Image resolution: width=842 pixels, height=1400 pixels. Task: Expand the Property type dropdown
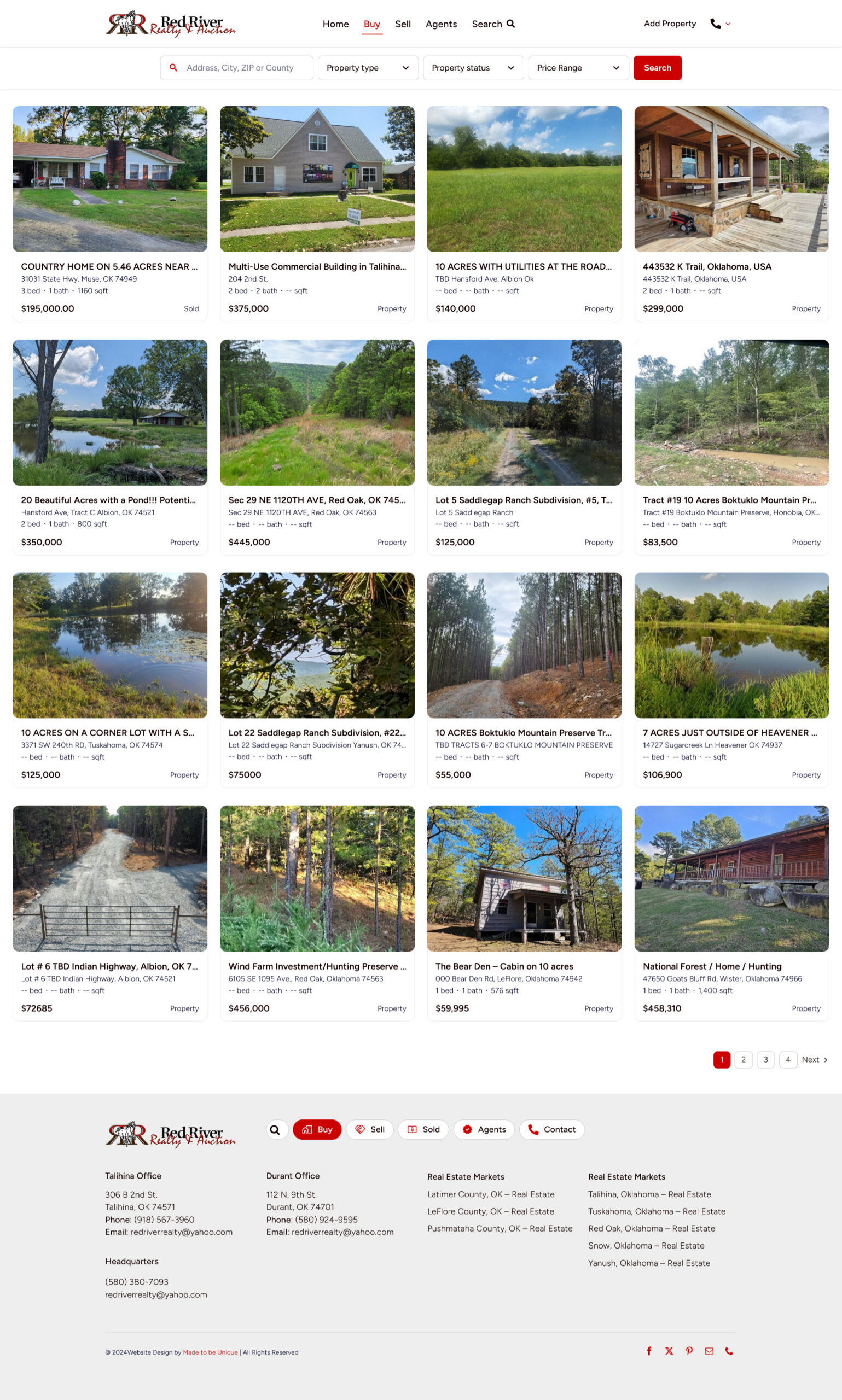(x=368, y=68)
